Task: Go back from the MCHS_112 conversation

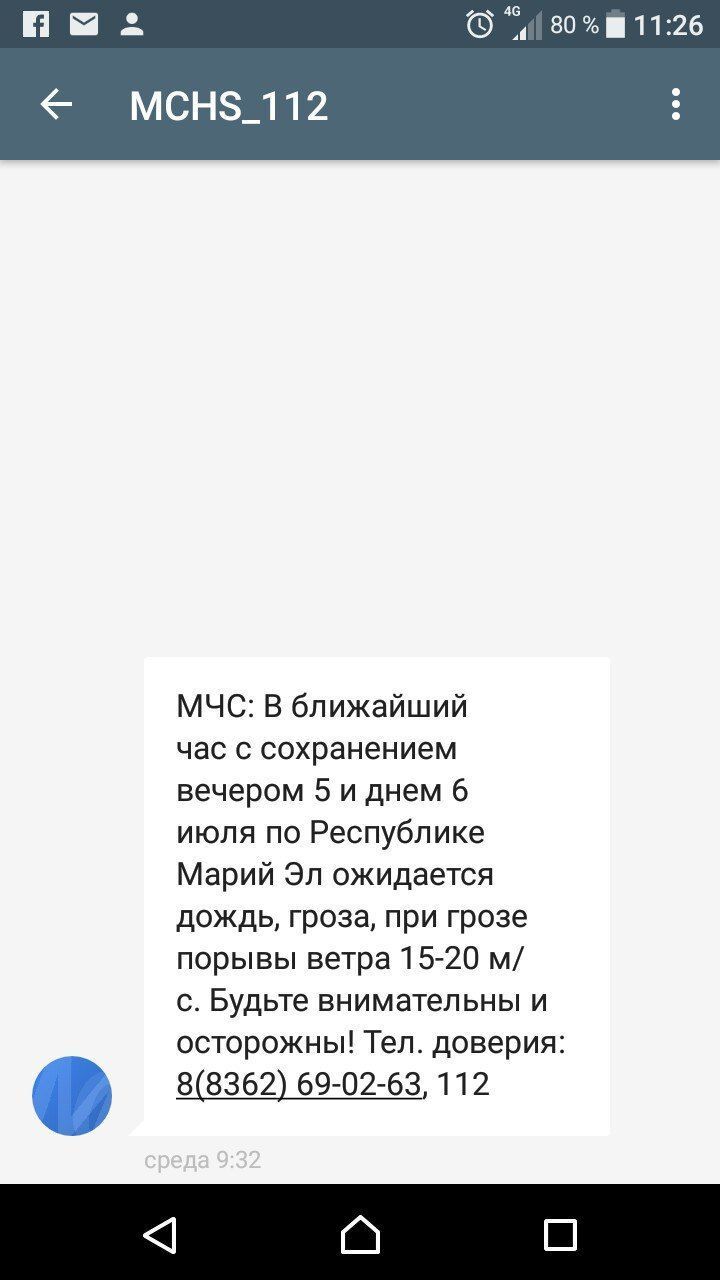Action: coord(56,105)
